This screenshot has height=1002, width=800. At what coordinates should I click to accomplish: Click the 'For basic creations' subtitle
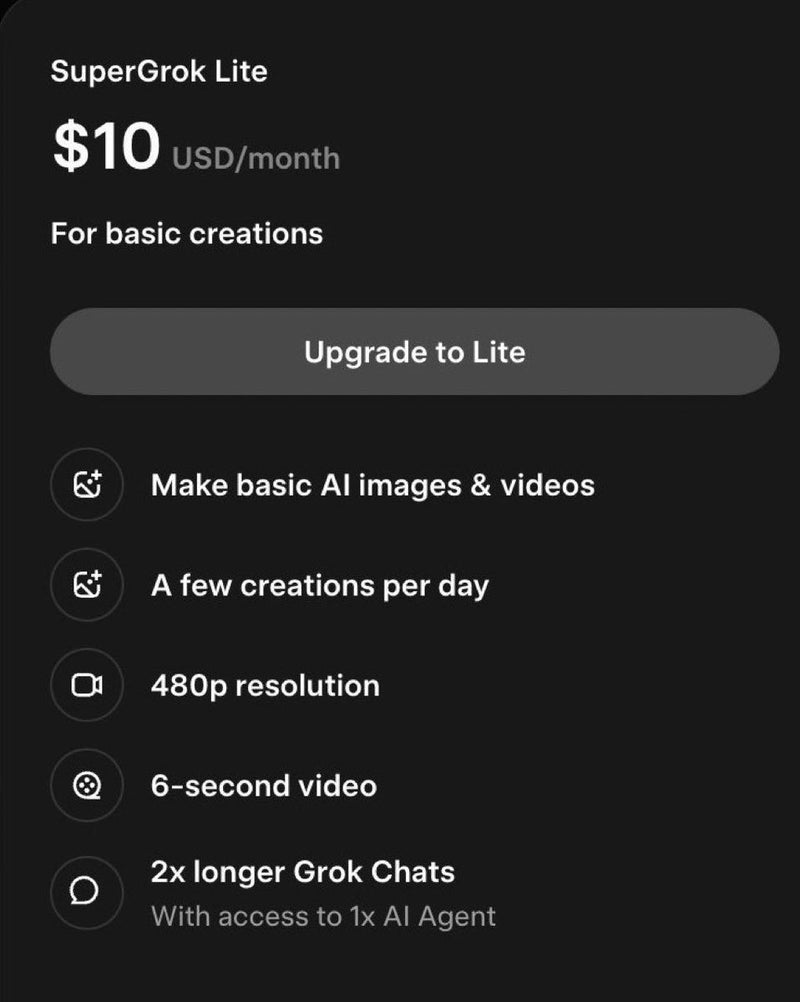(x=185, y=233)
